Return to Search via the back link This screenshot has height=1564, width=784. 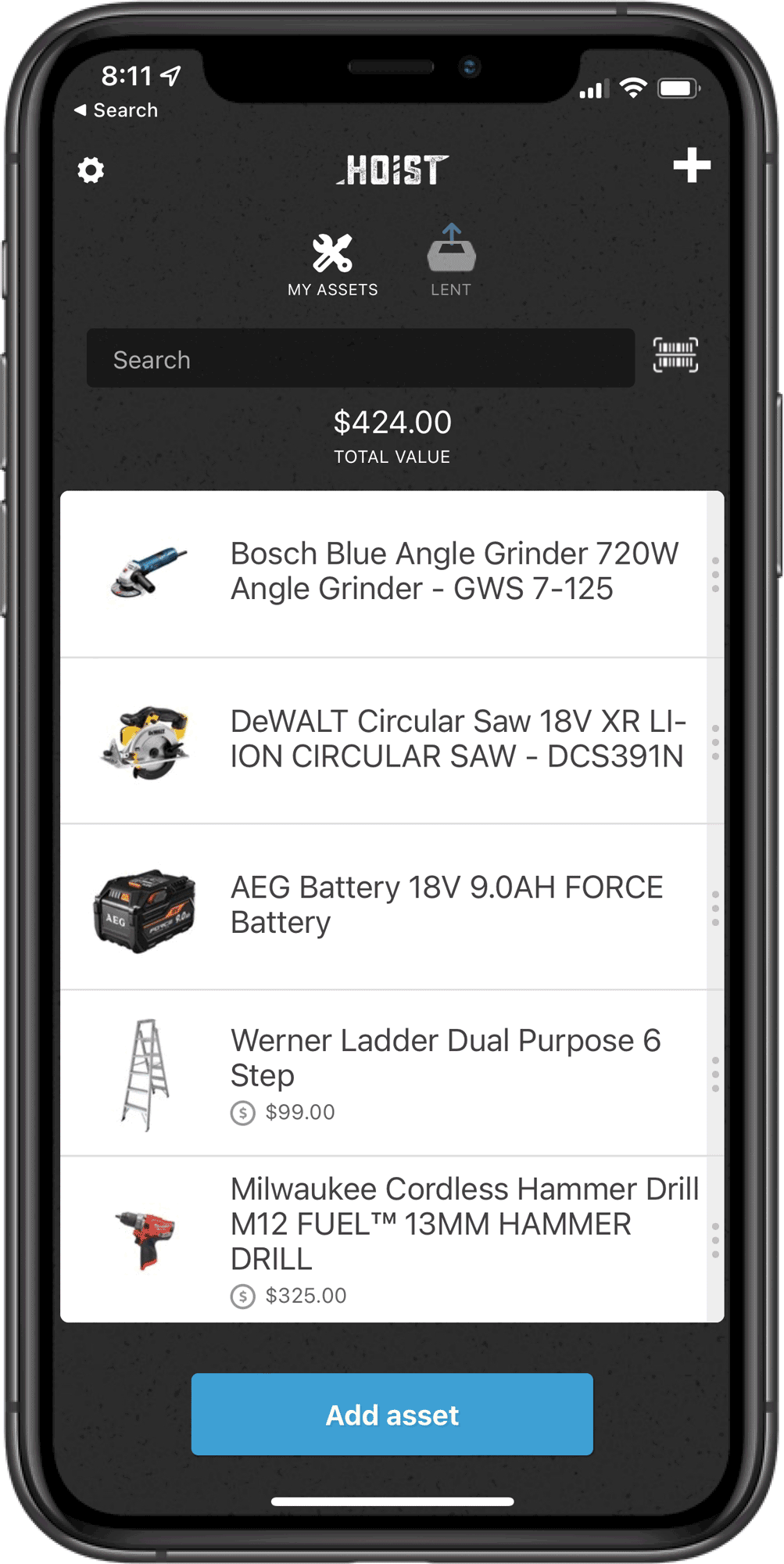[116, 110]
